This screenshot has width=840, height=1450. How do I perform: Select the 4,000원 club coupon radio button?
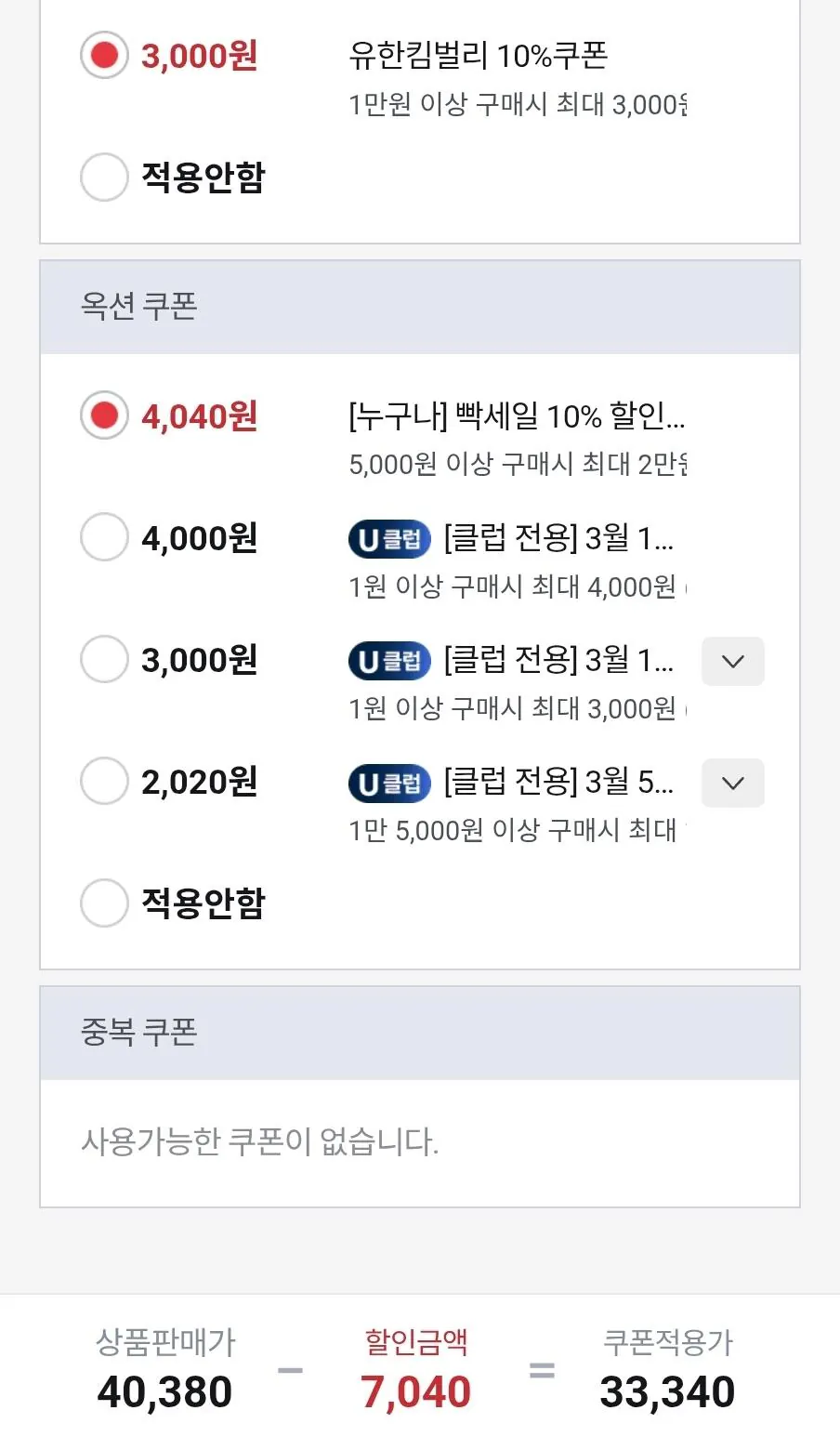[x=103, y=537]
